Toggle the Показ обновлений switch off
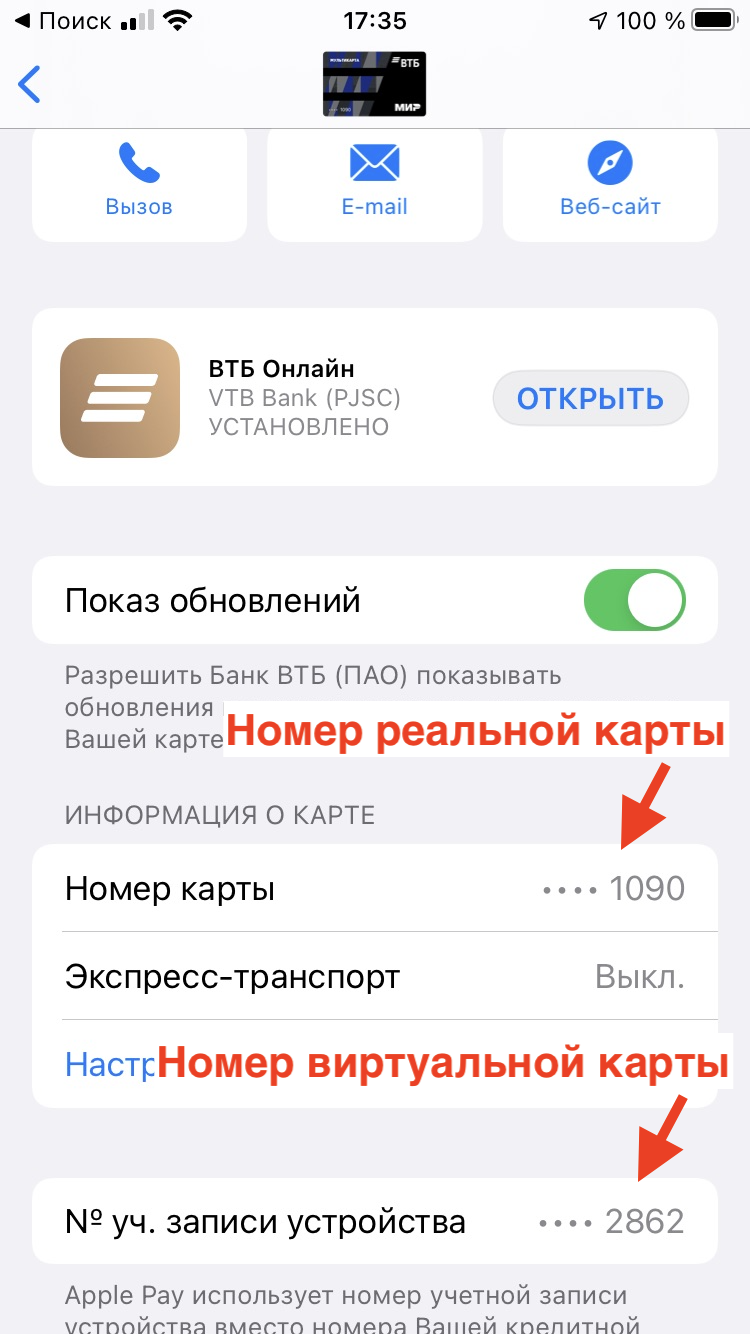The width and height of the screenshot is (750, 1334). point(635,601)
